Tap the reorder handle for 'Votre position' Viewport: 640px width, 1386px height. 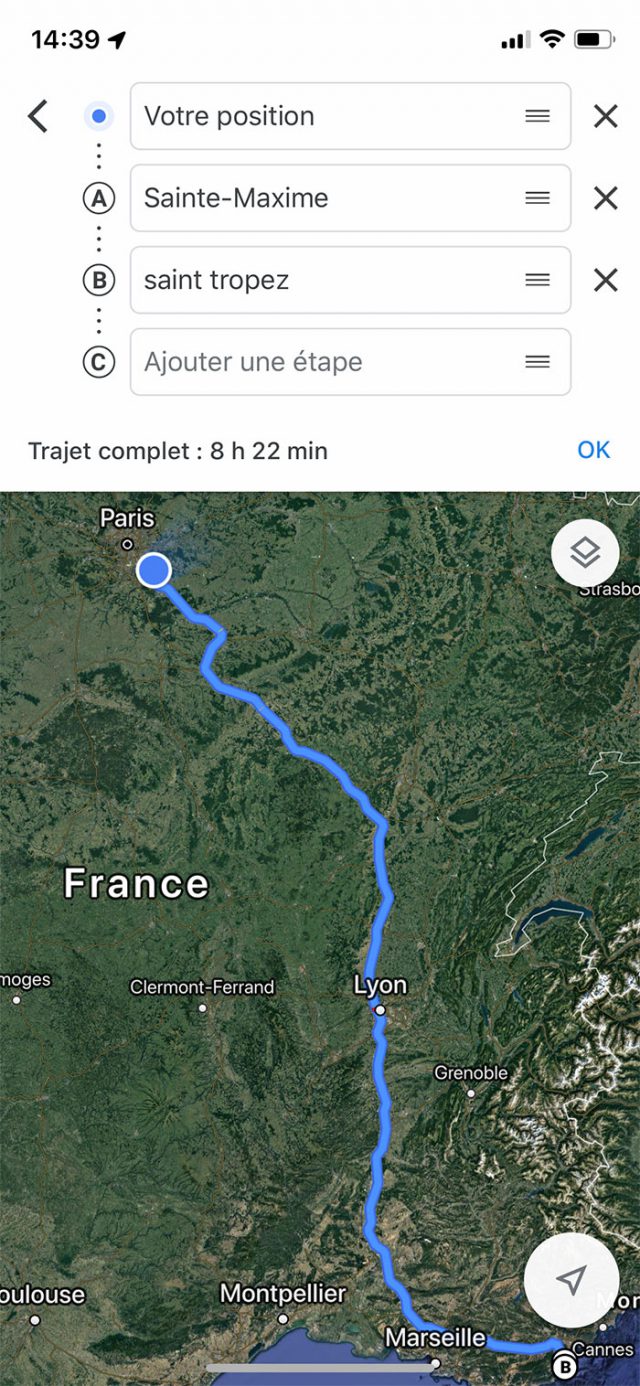pyautogui.click(x=538, y=116)
